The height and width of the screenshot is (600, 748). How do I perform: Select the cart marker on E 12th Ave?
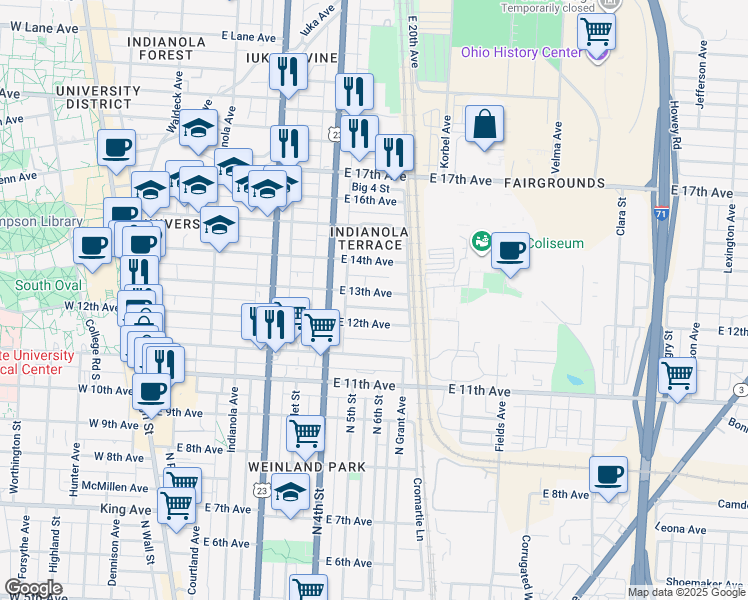pyautogui.click(x=320, y=326)
